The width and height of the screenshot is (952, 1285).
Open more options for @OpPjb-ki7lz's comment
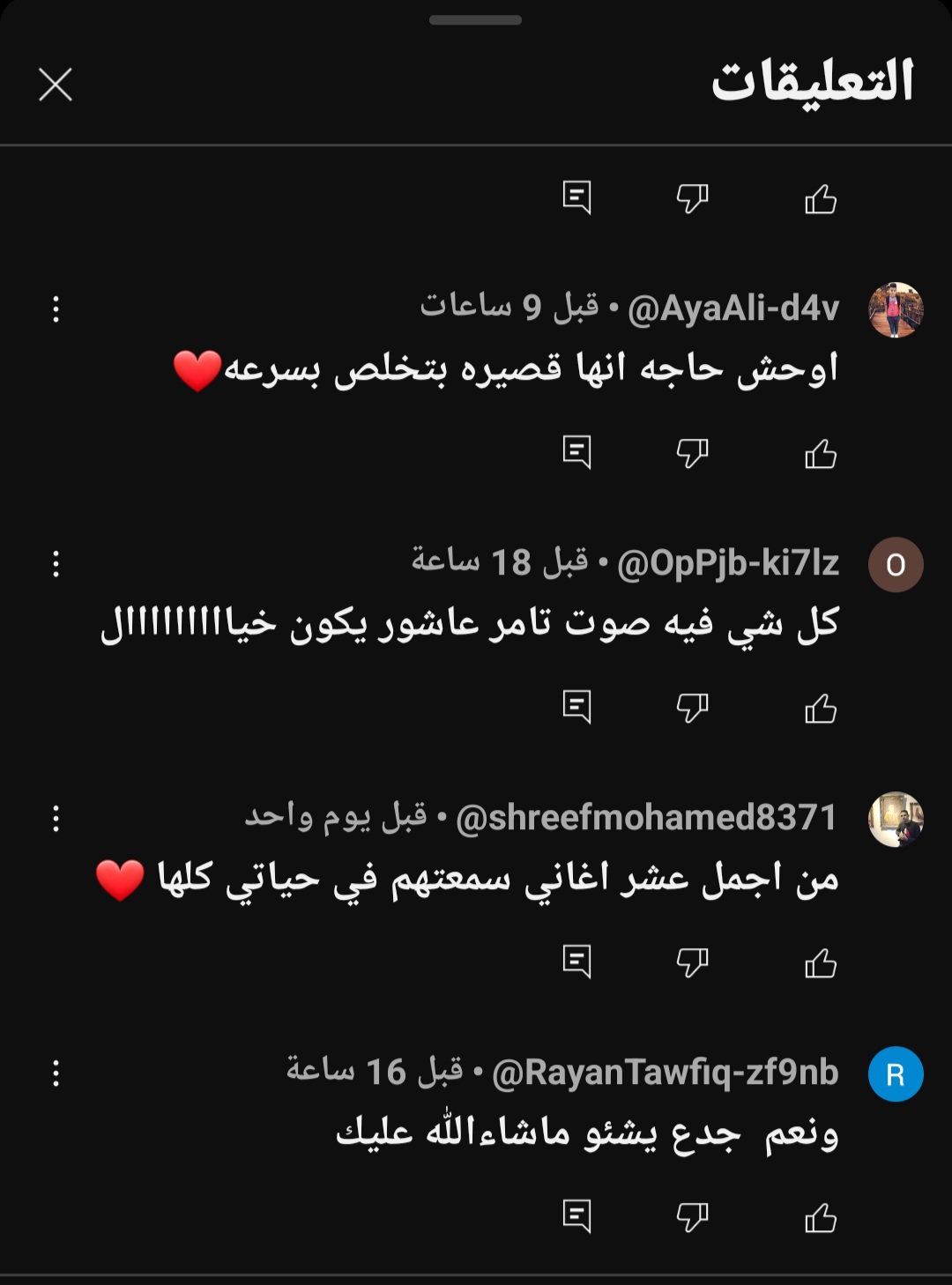point(56,564)
